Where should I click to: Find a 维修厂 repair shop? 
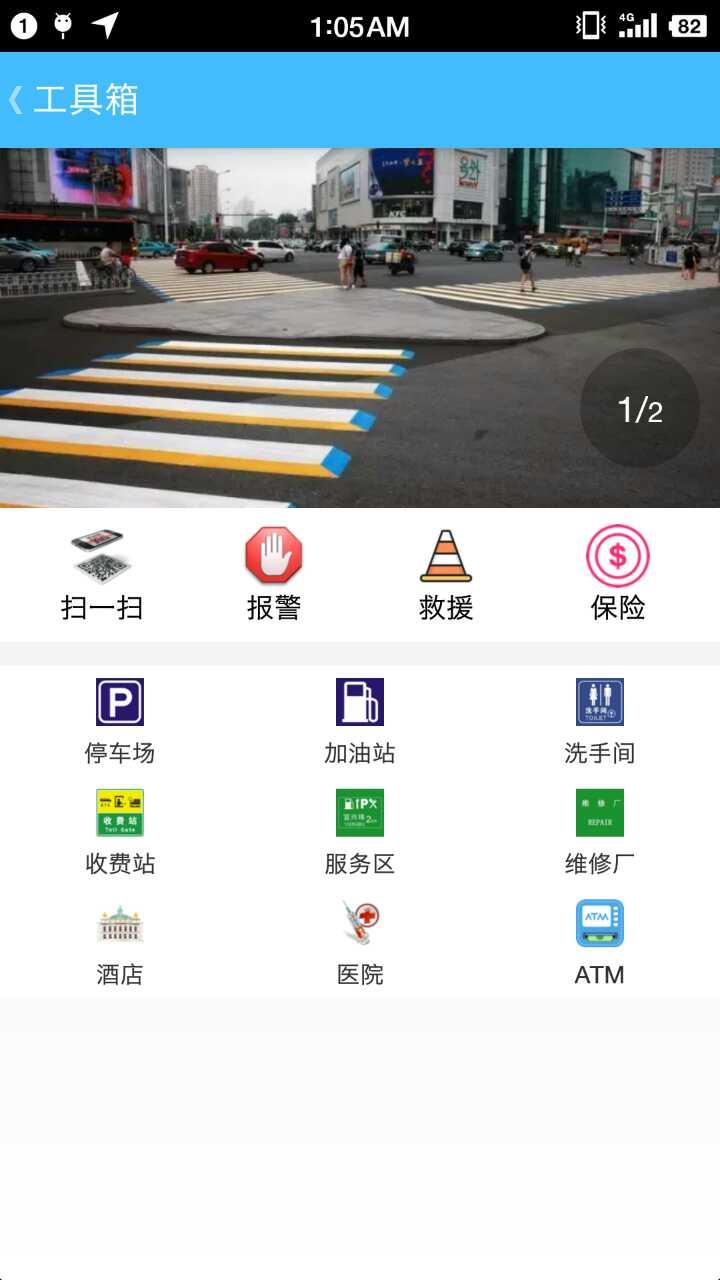coord(600,832)
